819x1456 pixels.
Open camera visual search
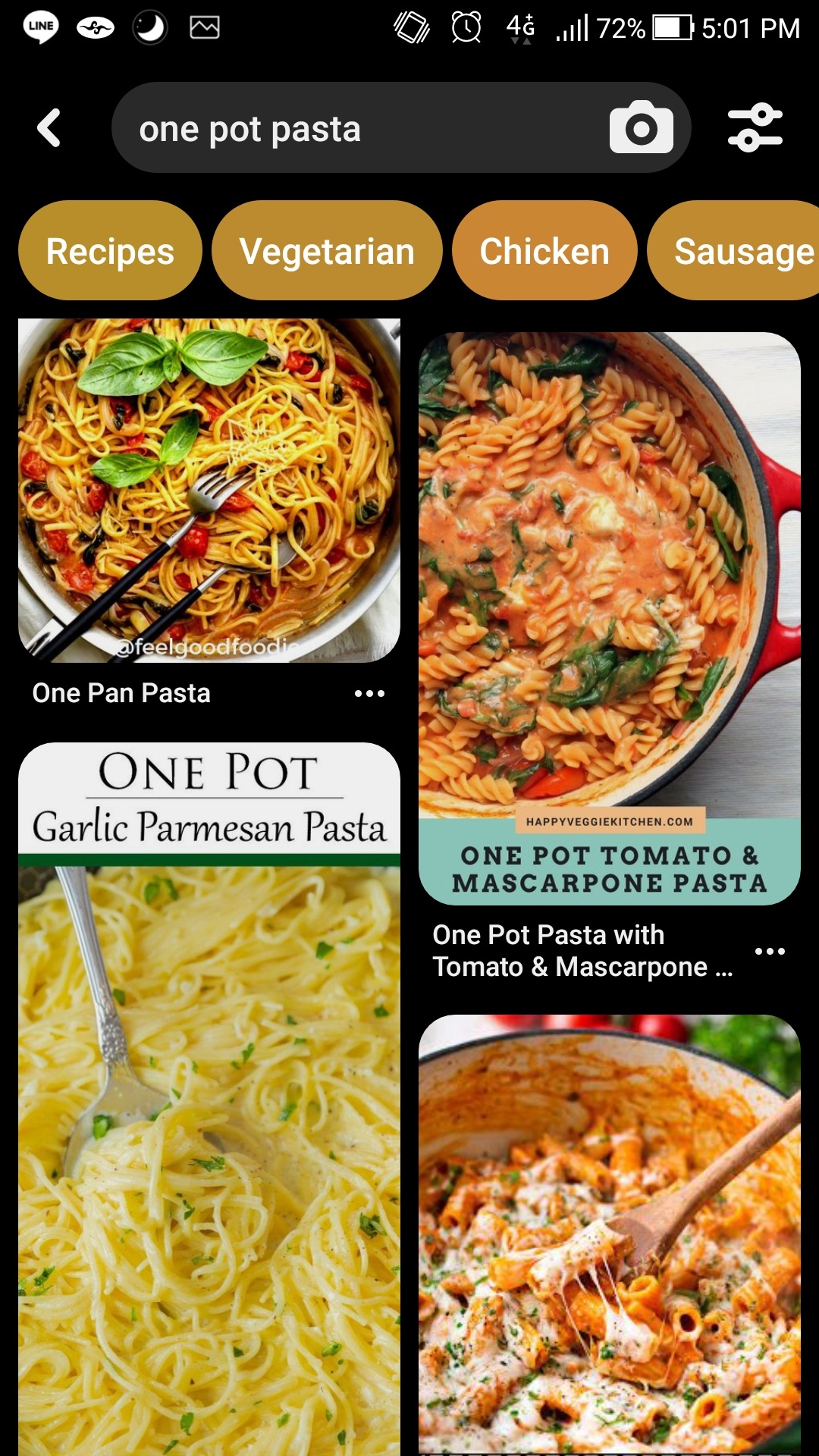641,127
